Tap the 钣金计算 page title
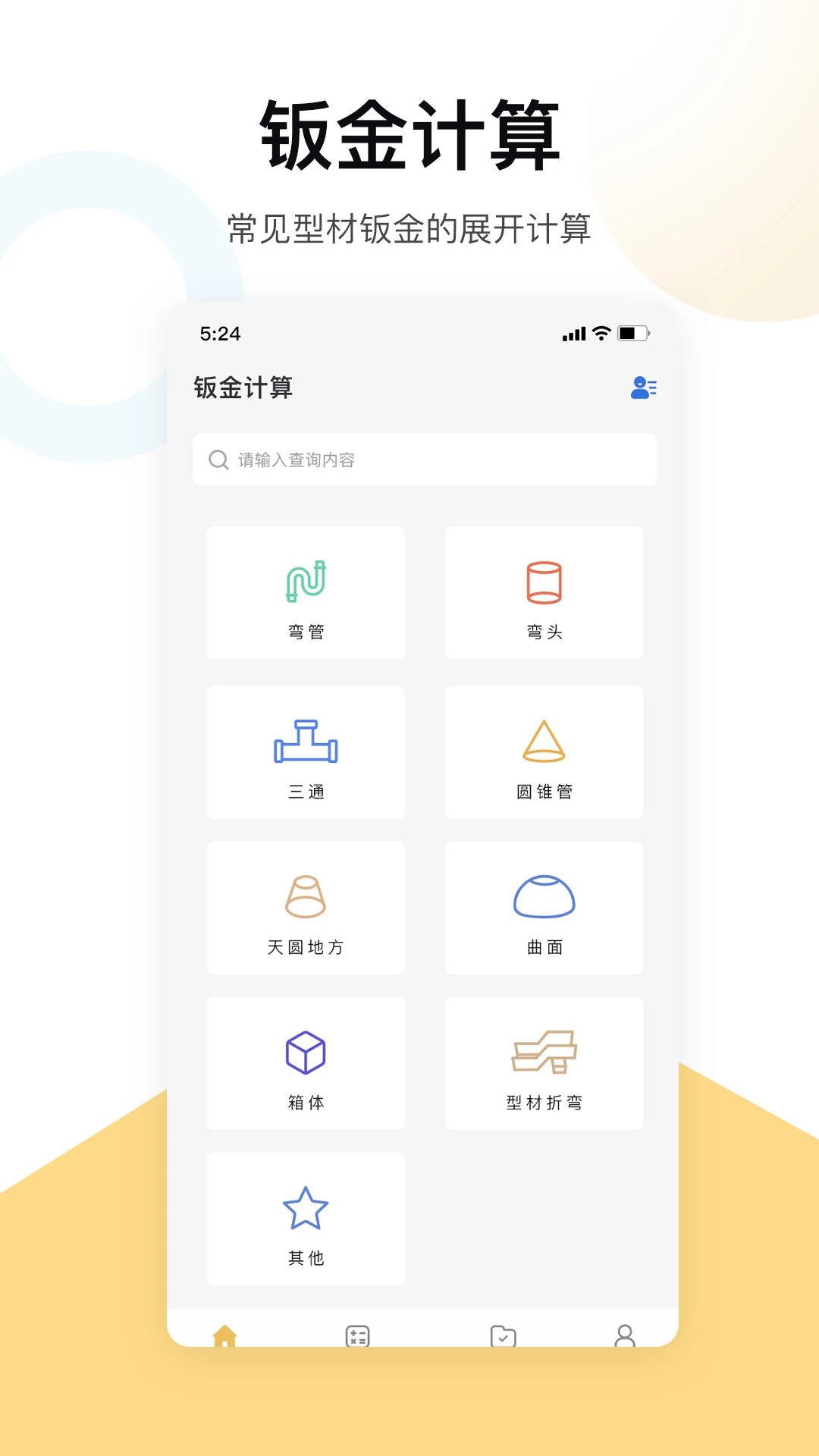The width and height of the screenshot is (819, 1456). point(244,388)
